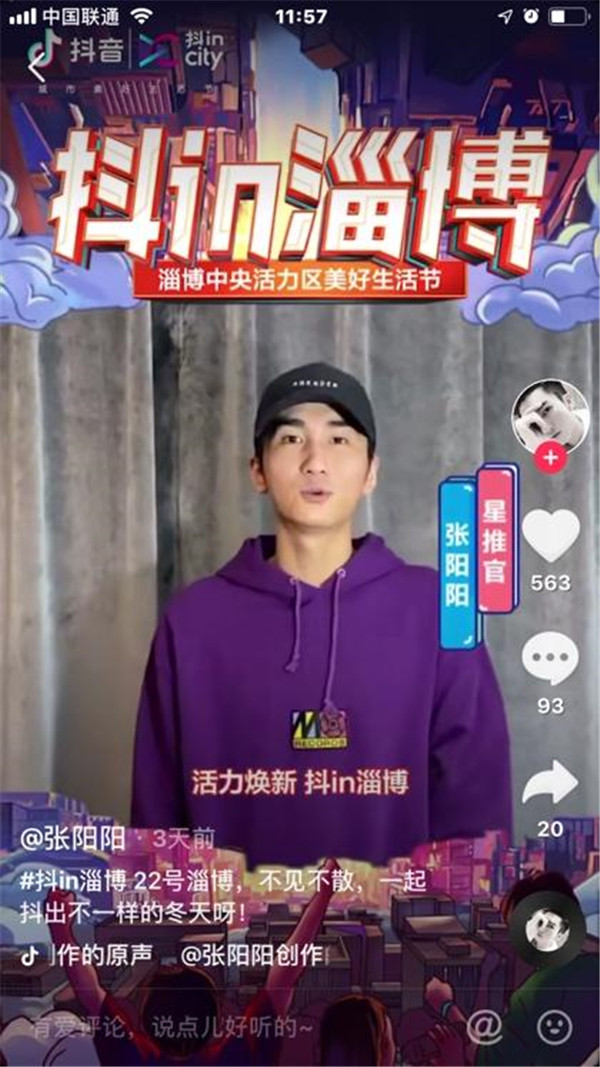Open the comments with 93 replies
This screenshot has width=600, height=1067.
point(550,660)
